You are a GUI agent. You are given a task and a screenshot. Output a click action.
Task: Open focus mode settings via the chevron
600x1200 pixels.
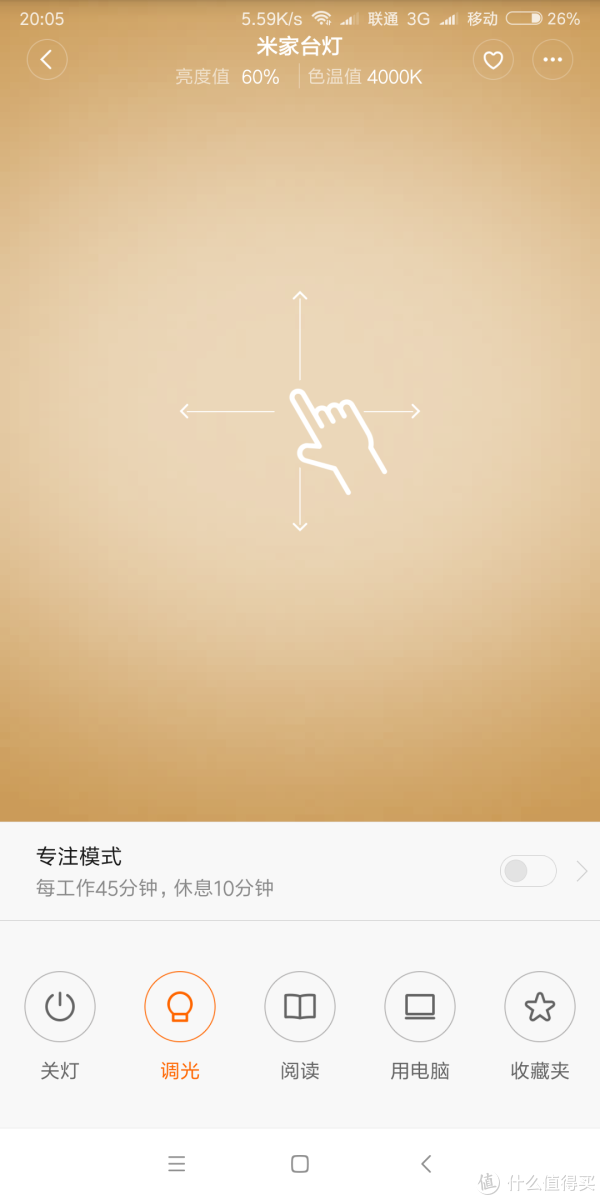(582, 871)
